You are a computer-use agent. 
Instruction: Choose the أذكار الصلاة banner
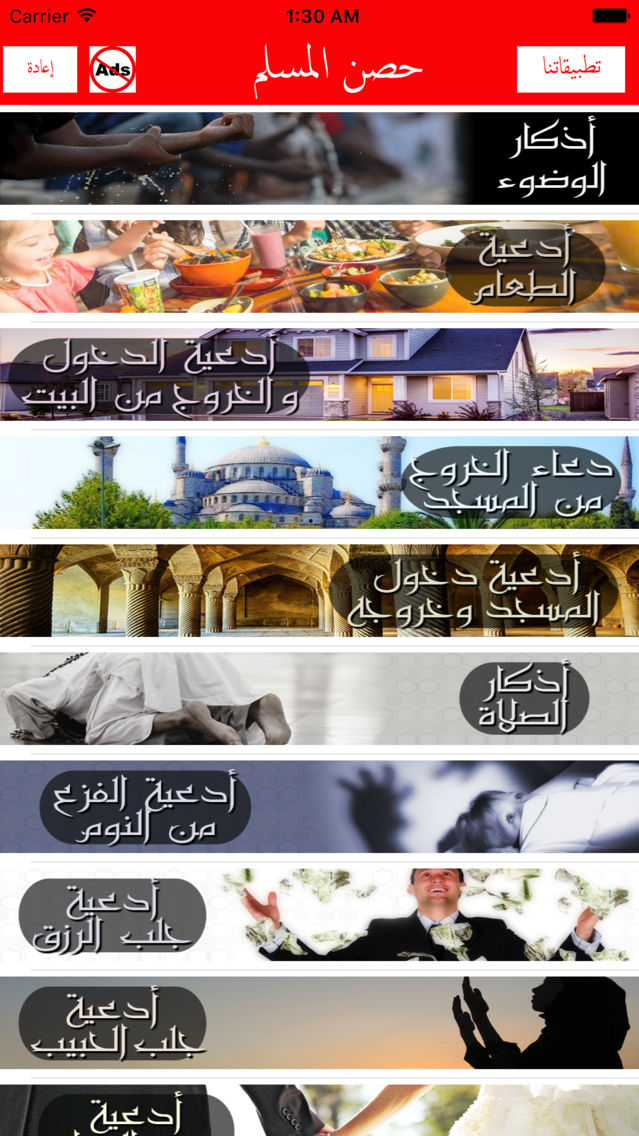320,698
